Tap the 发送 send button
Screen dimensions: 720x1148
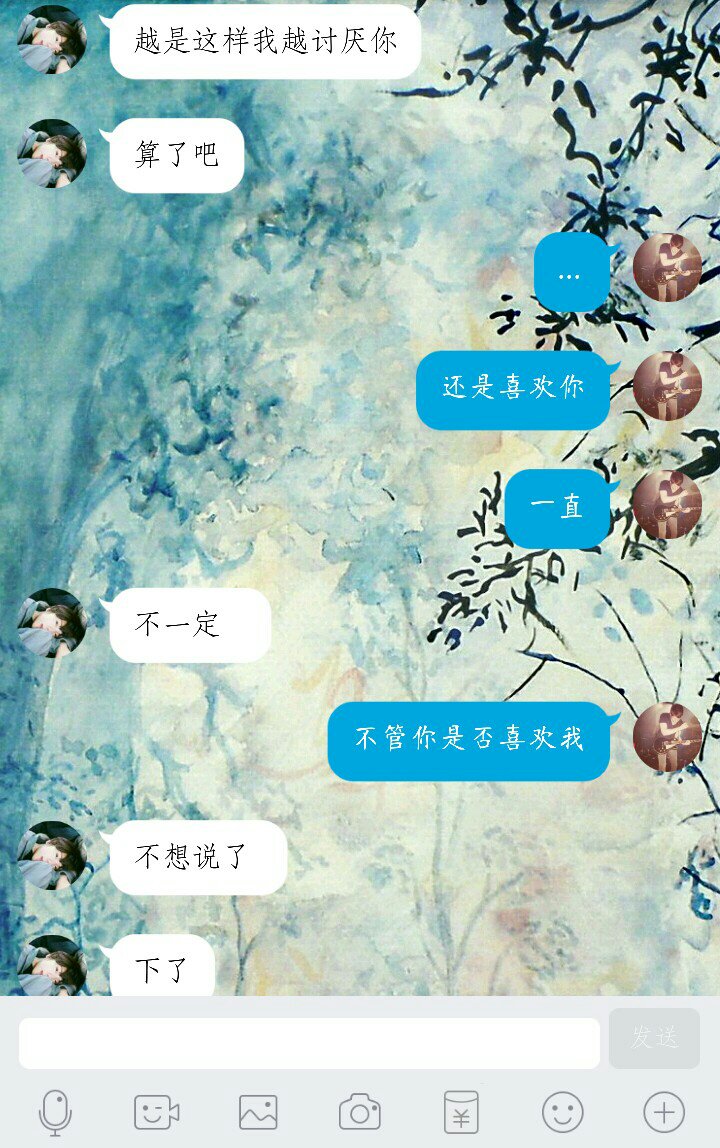click(x=654, y=1038)
